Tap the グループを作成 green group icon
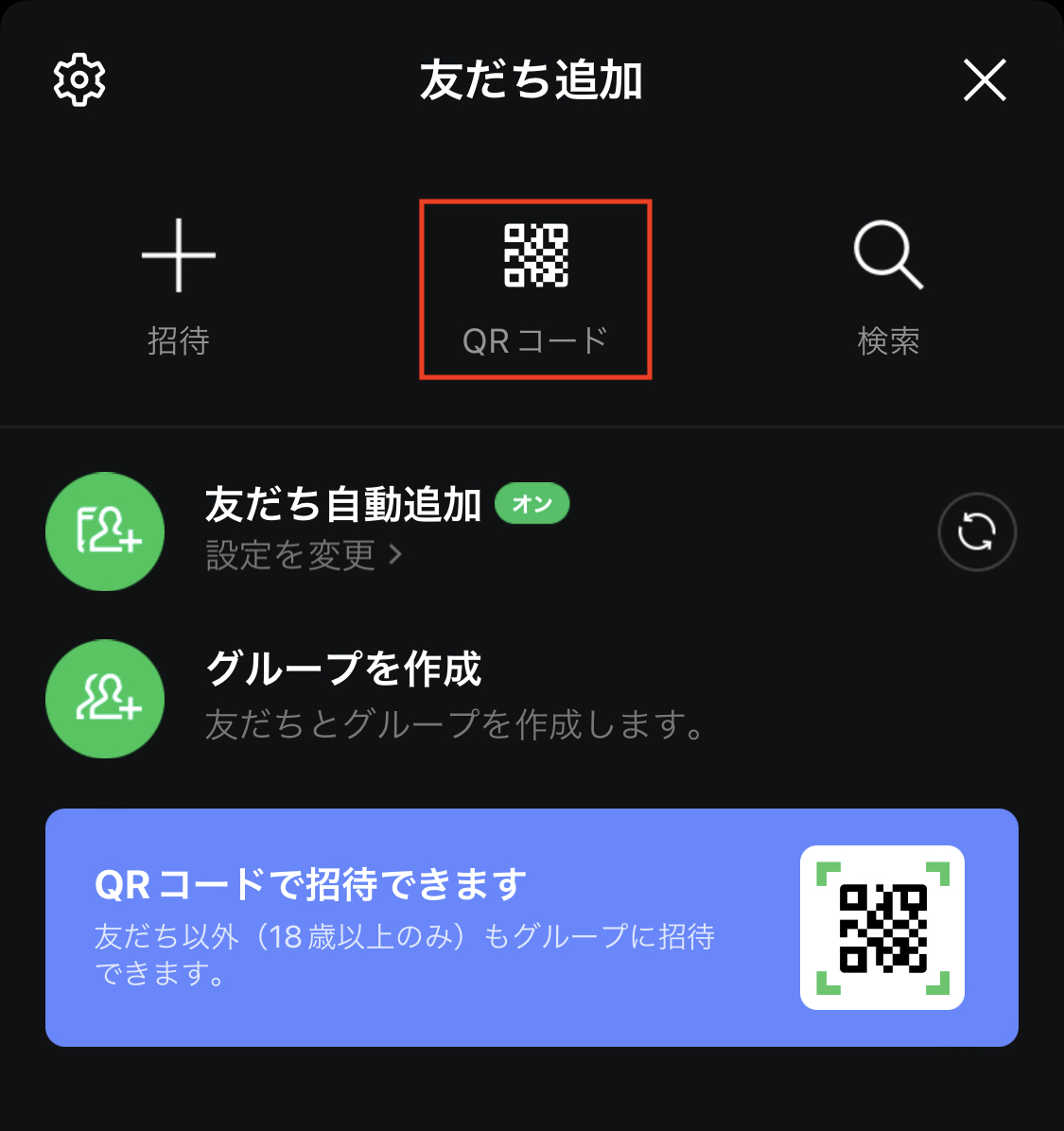Screen dimensions: 1064x1131 pos(105,699)
